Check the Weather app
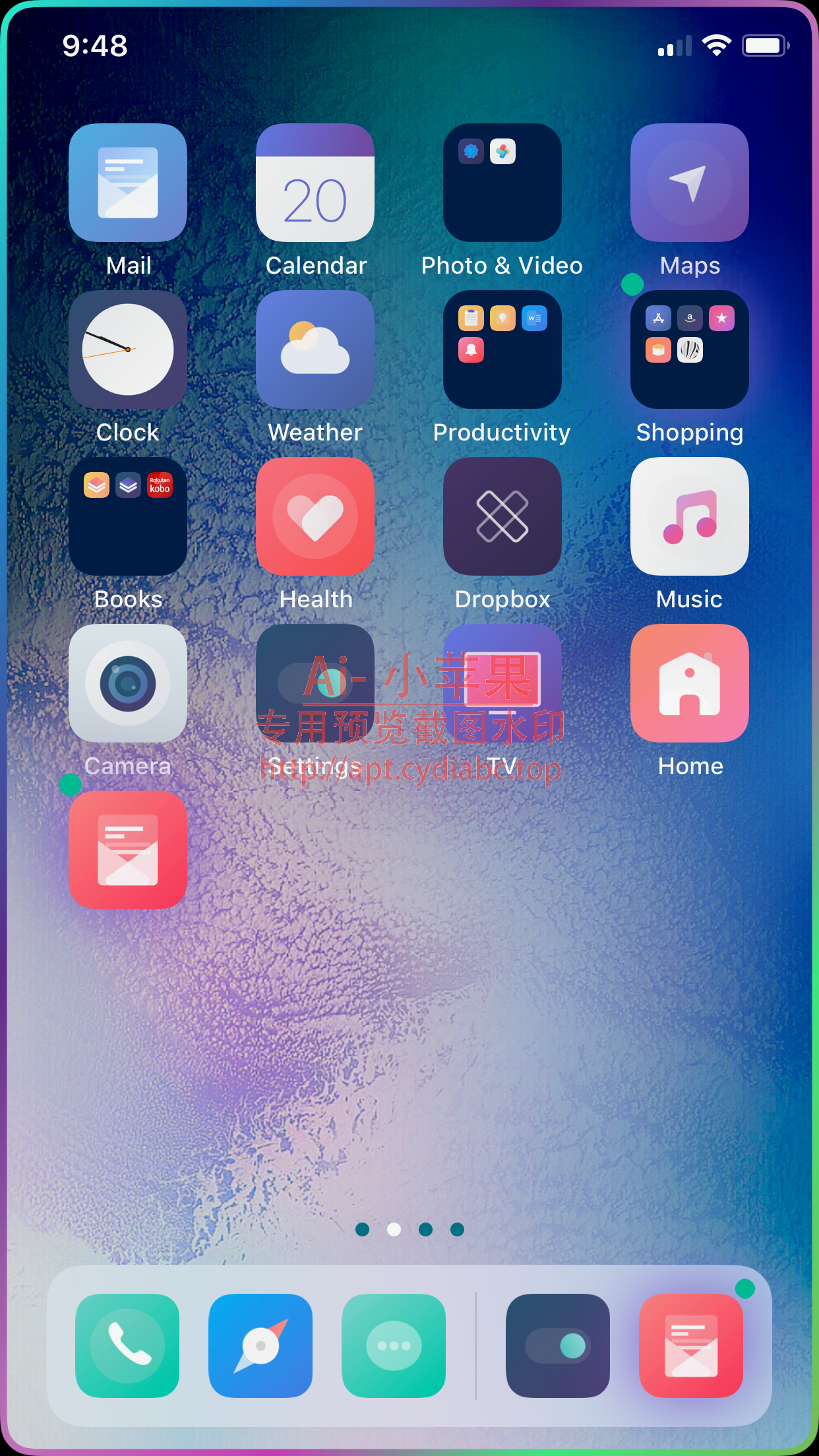Viewport: 819px width, 1456px height. coord(315,349)
